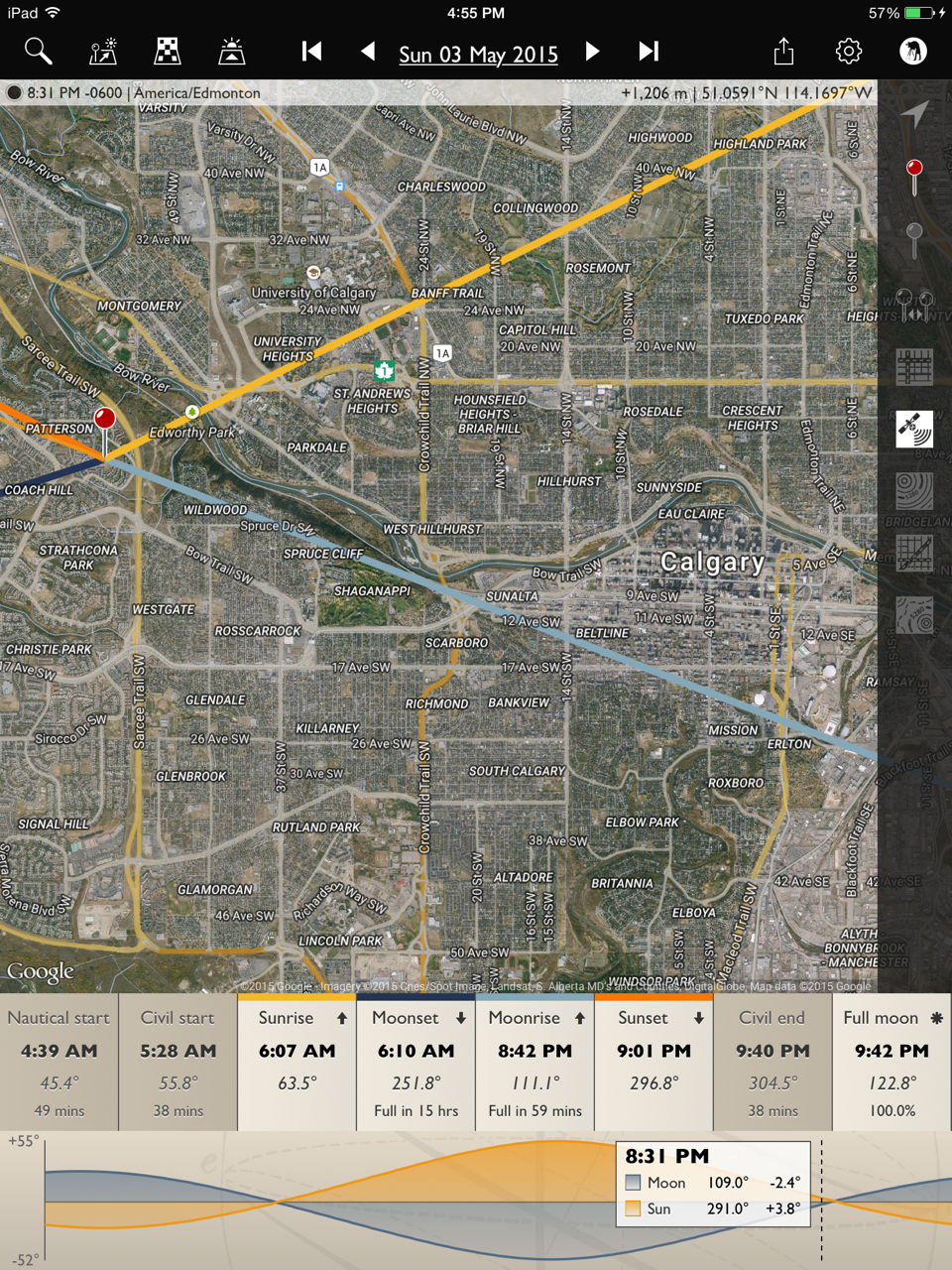Viewport: 952px width, 1270px height.
Task: Advance to the next day
Action: 592,52
